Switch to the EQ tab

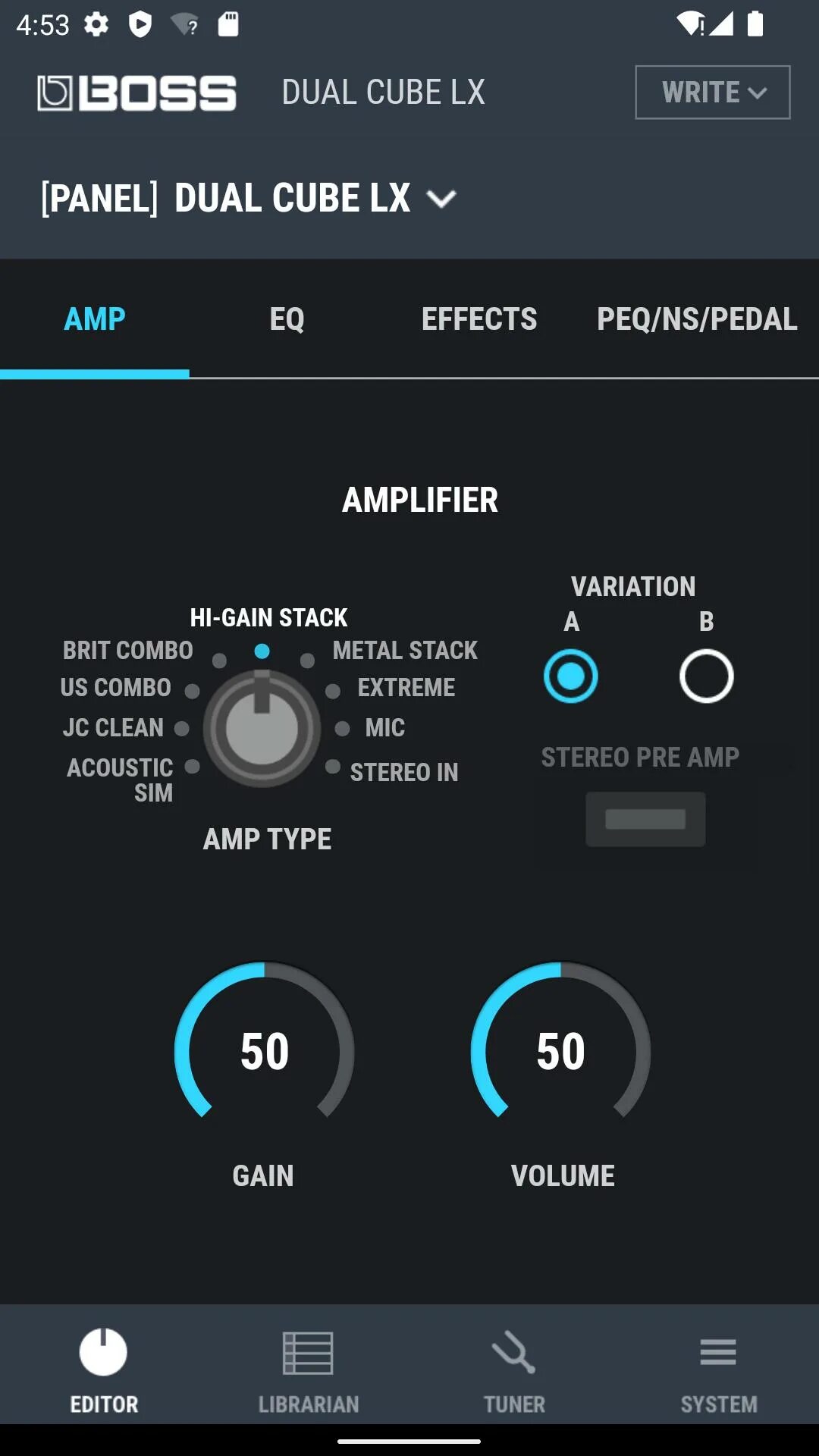287,319
